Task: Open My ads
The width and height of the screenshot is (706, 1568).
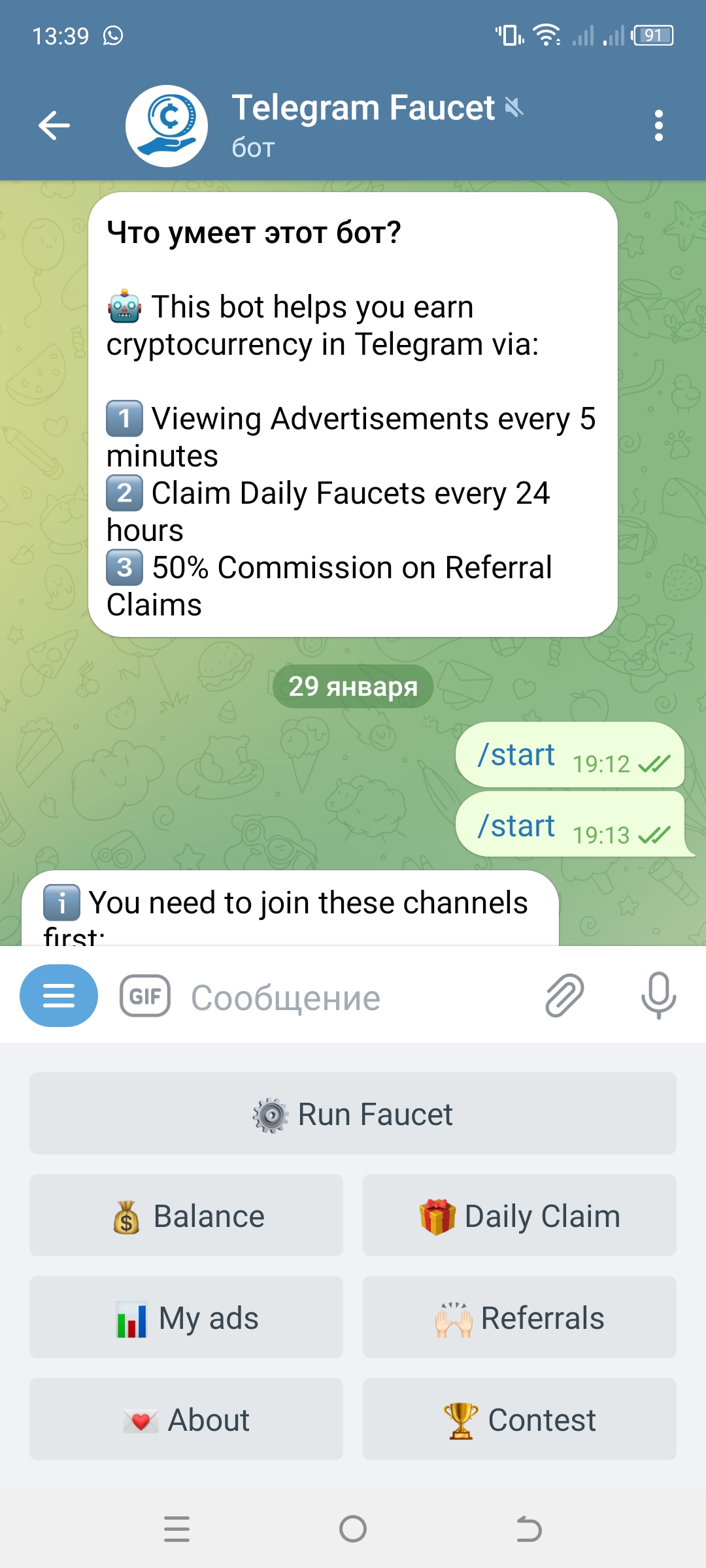Action: pyautogui.click(x=186, y=1317)
